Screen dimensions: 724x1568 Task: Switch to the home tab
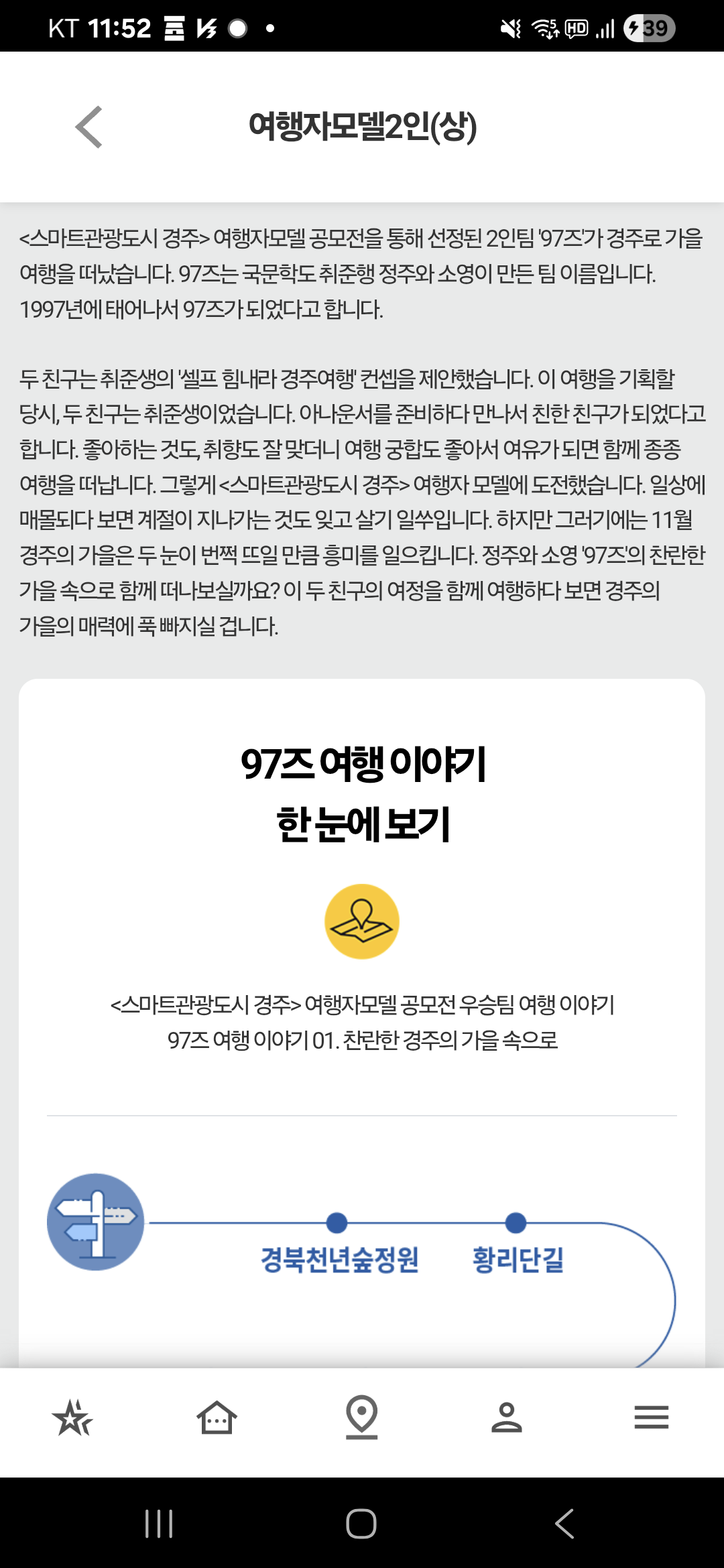217,1418
